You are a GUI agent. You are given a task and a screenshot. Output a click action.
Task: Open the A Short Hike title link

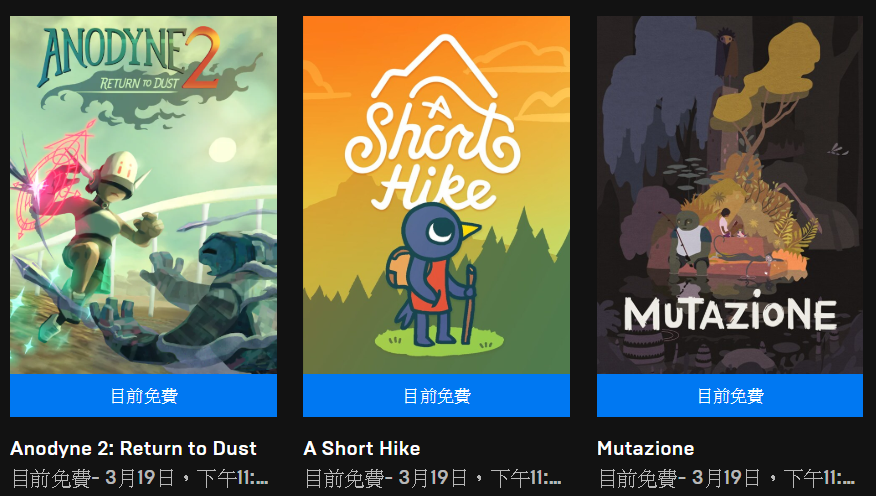362,448
